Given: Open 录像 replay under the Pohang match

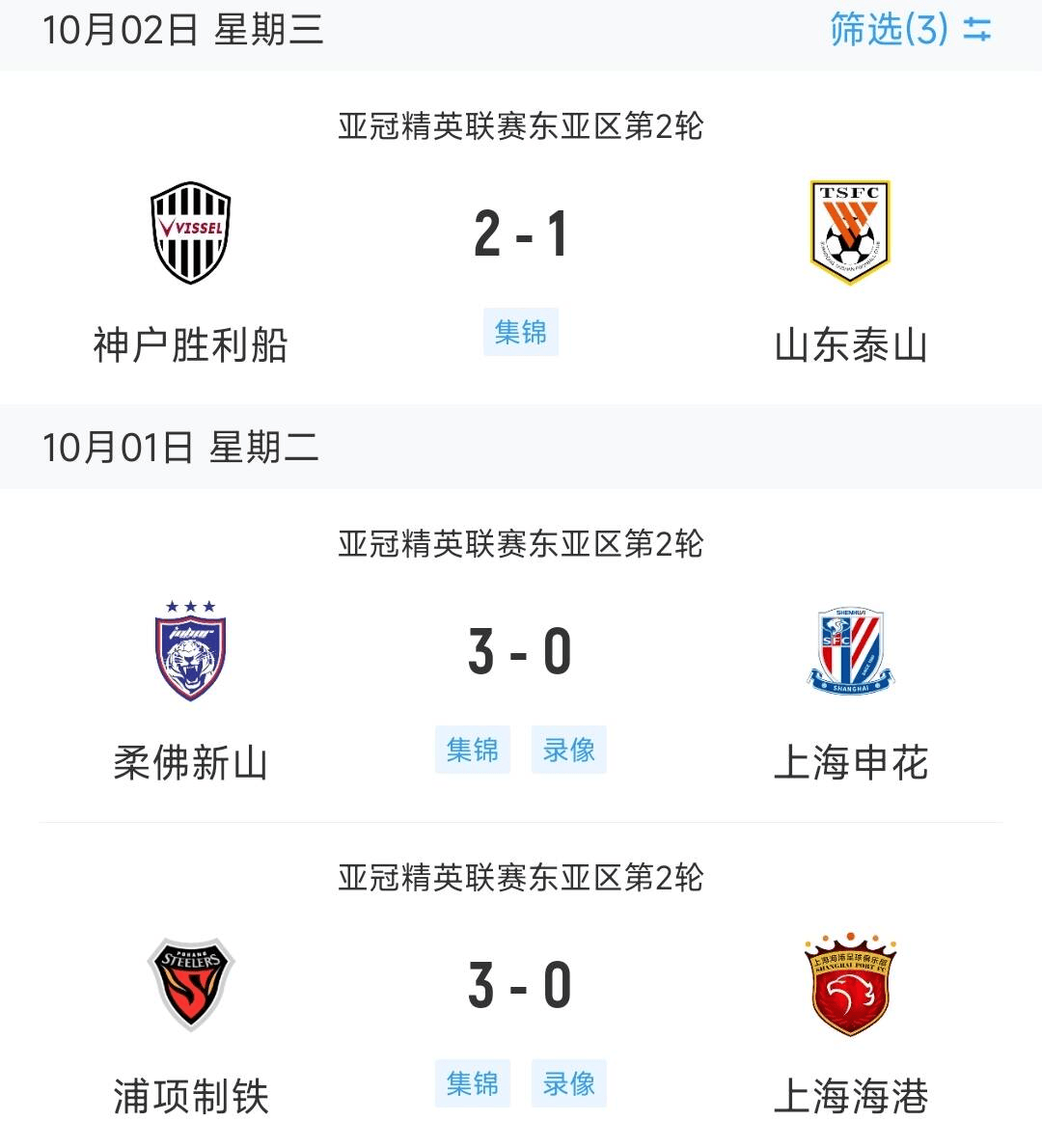Looking at the screenshot, I should [x=569, y=1084].
